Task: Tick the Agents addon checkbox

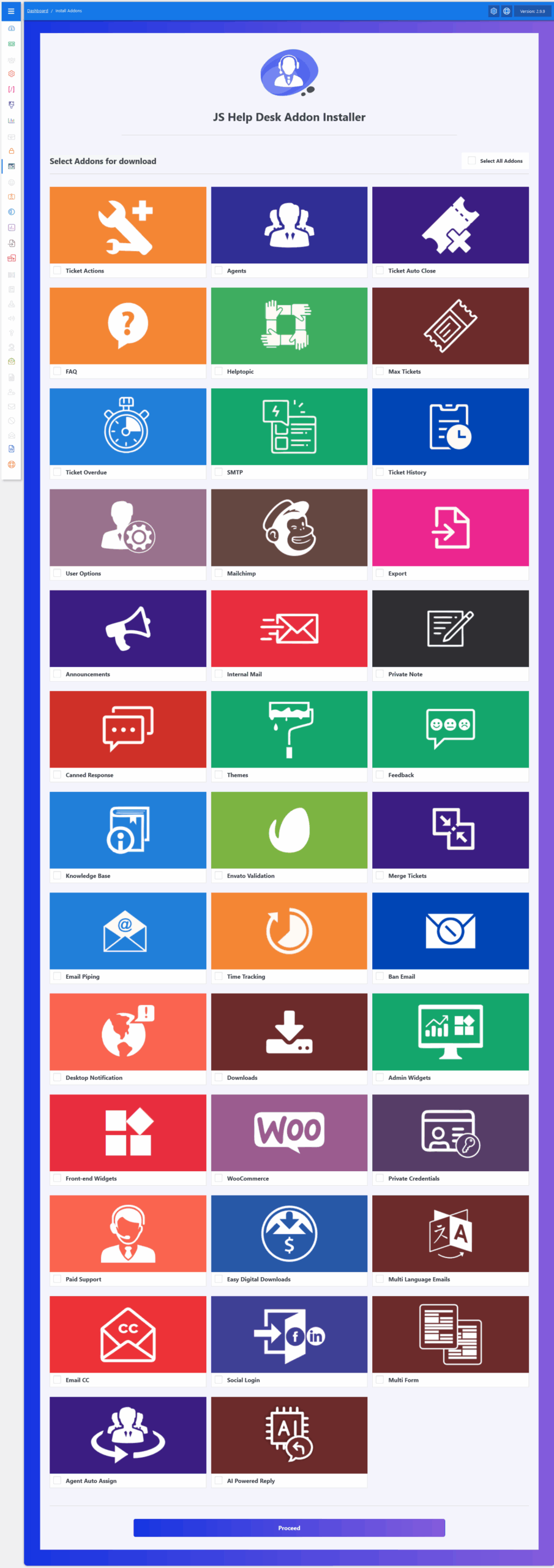Action: point(219,271)
